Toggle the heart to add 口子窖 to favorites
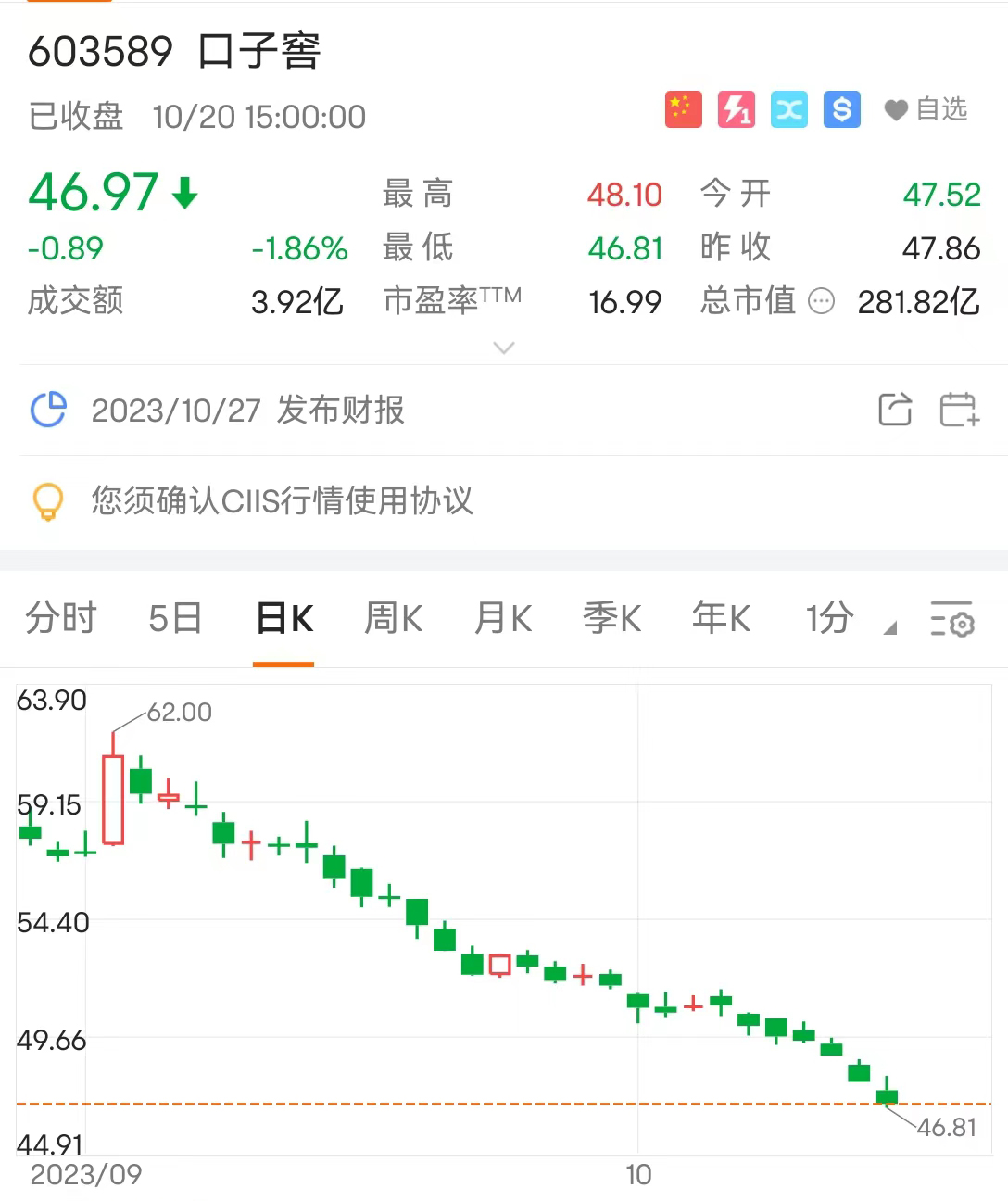This screenshot has width=1008, height=1201. pos(895,109)
